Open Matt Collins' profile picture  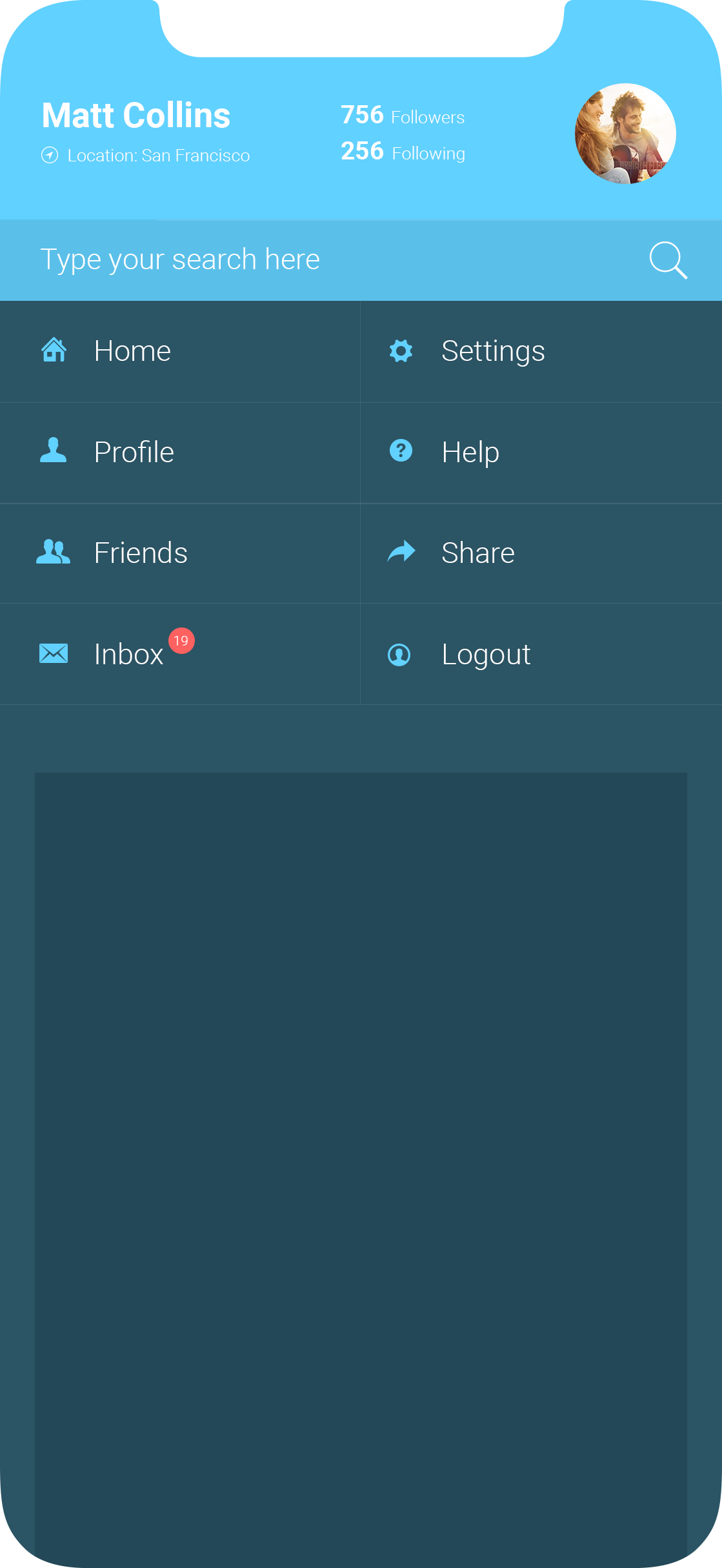click(x=625, y=134)
